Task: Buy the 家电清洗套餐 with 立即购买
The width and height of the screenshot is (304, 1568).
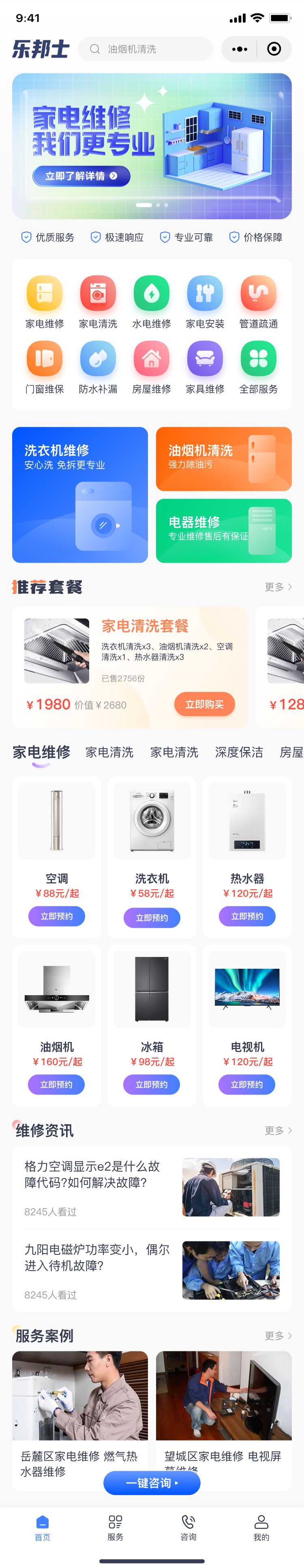Action: (x=204, y=704)
